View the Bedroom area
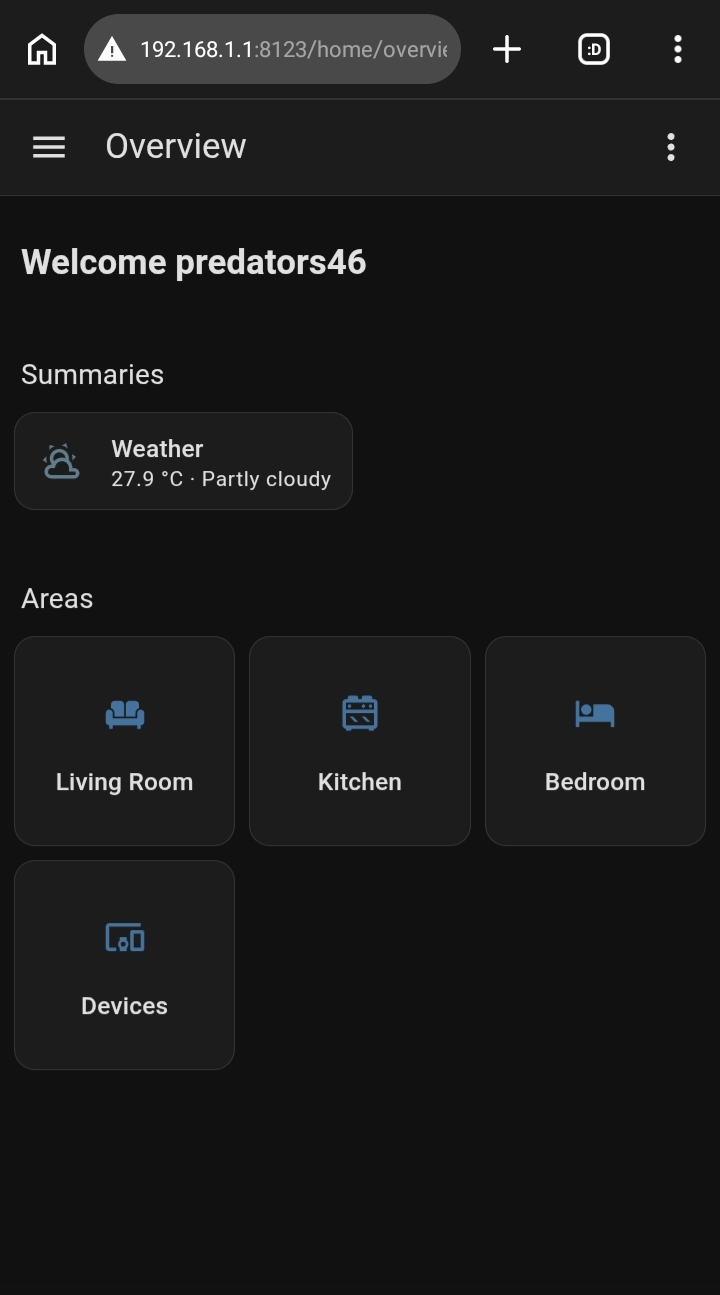Screen dimensions: 720x1295 [595, 741]
